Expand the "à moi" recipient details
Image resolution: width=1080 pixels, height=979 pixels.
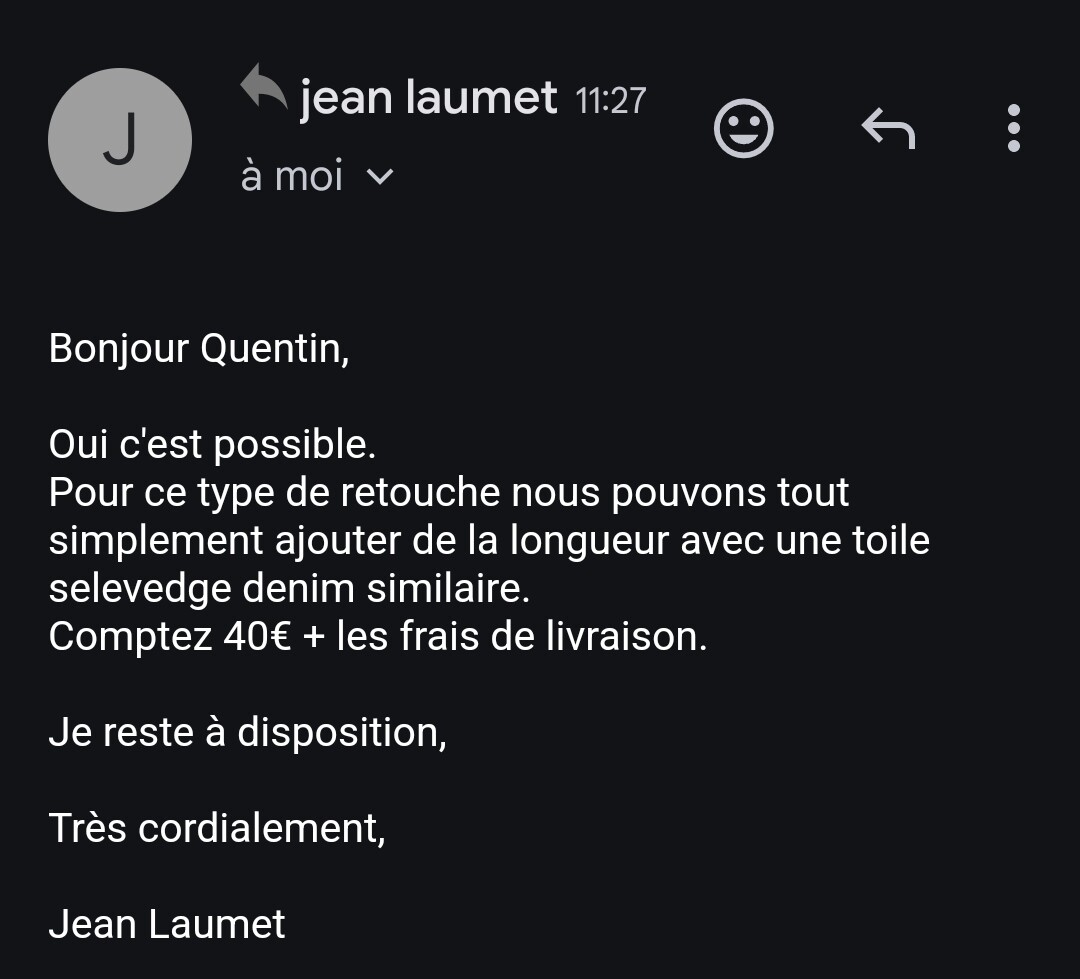tap(380, 177)
